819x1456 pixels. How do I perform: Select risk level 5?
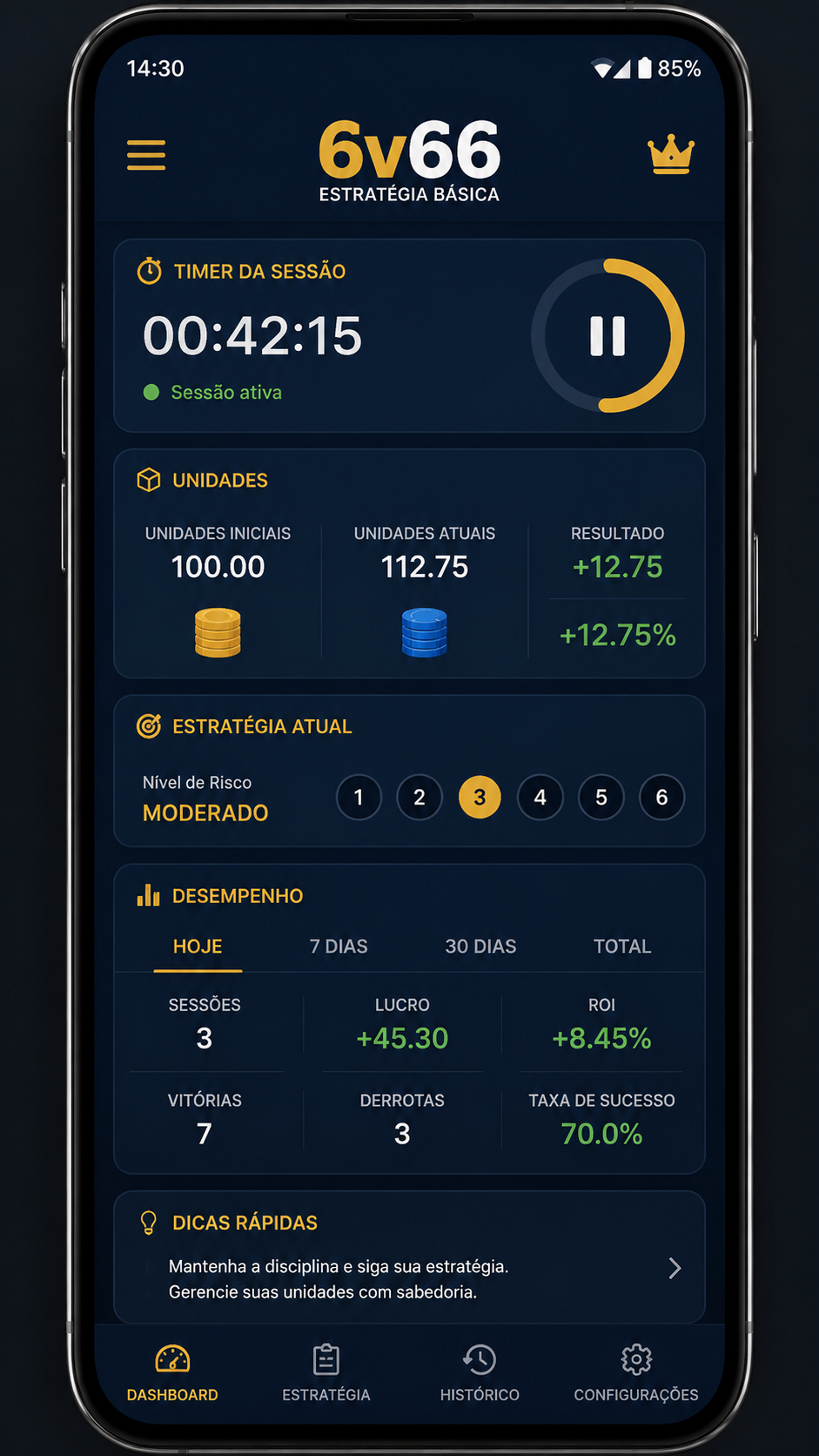tap(601, 797)
